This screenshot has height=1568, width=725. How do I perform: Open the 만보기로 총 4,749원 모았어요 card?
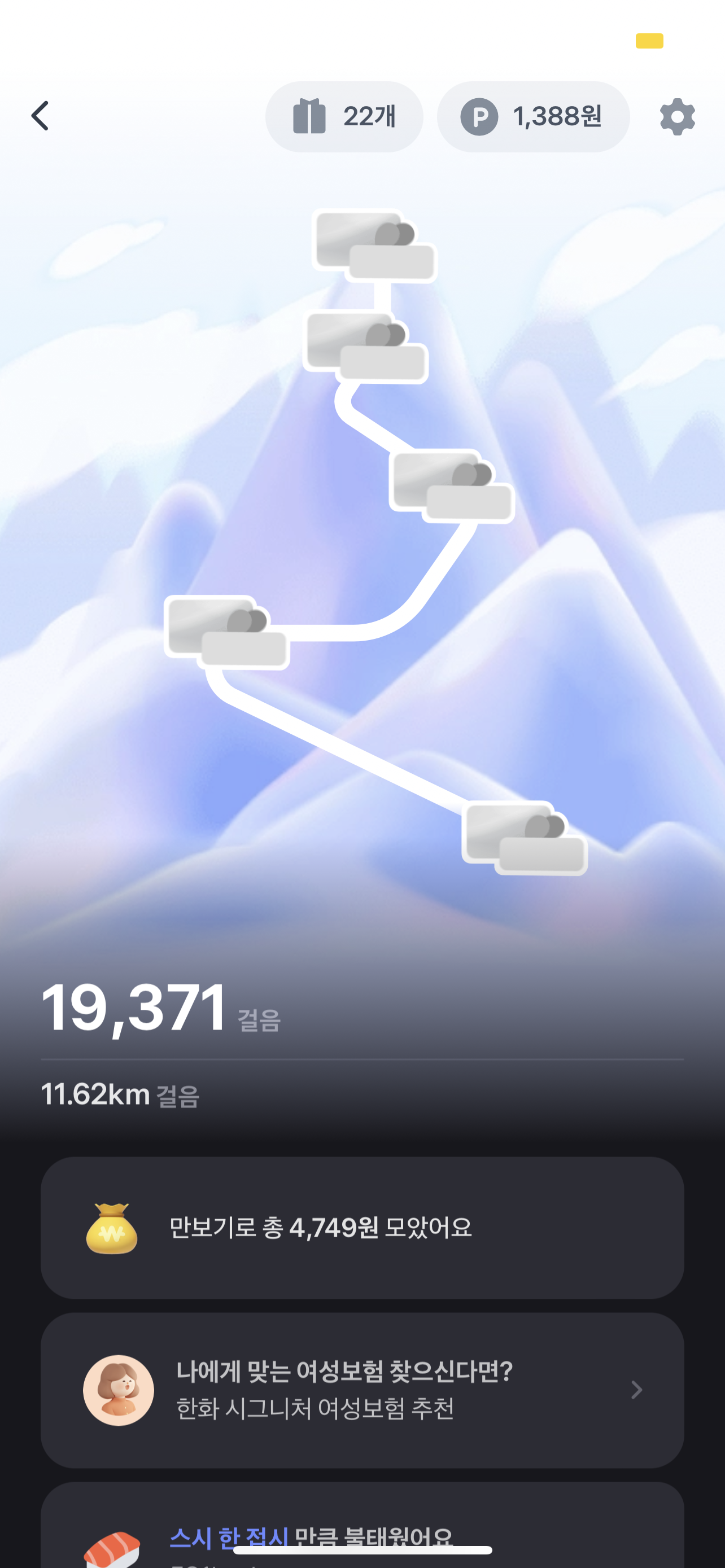click(x=362, y=1228)
